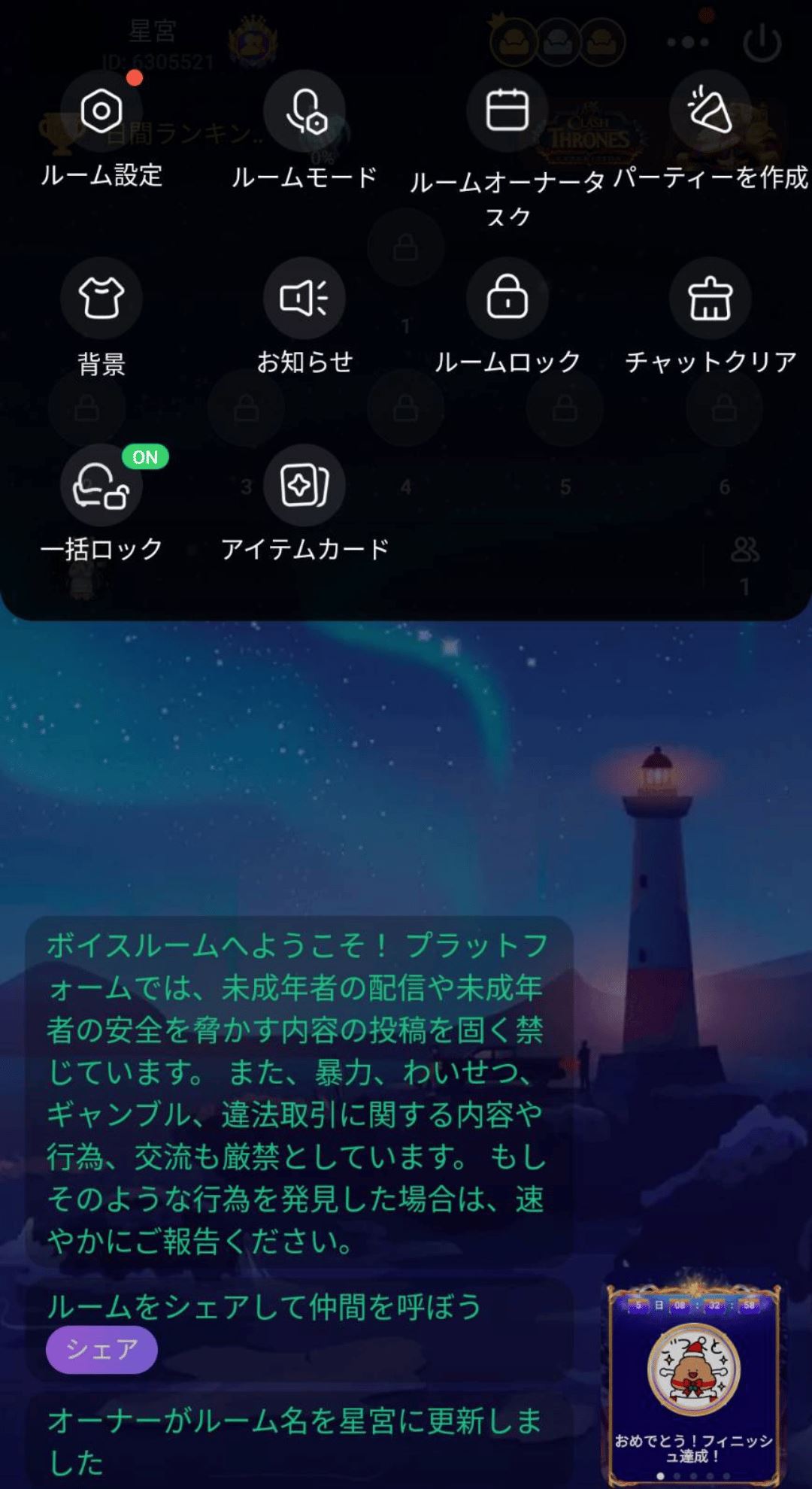Viewport: 812px width, 1489px height.
Task: Open the three-dot more menu
Action: click(688, 43)
